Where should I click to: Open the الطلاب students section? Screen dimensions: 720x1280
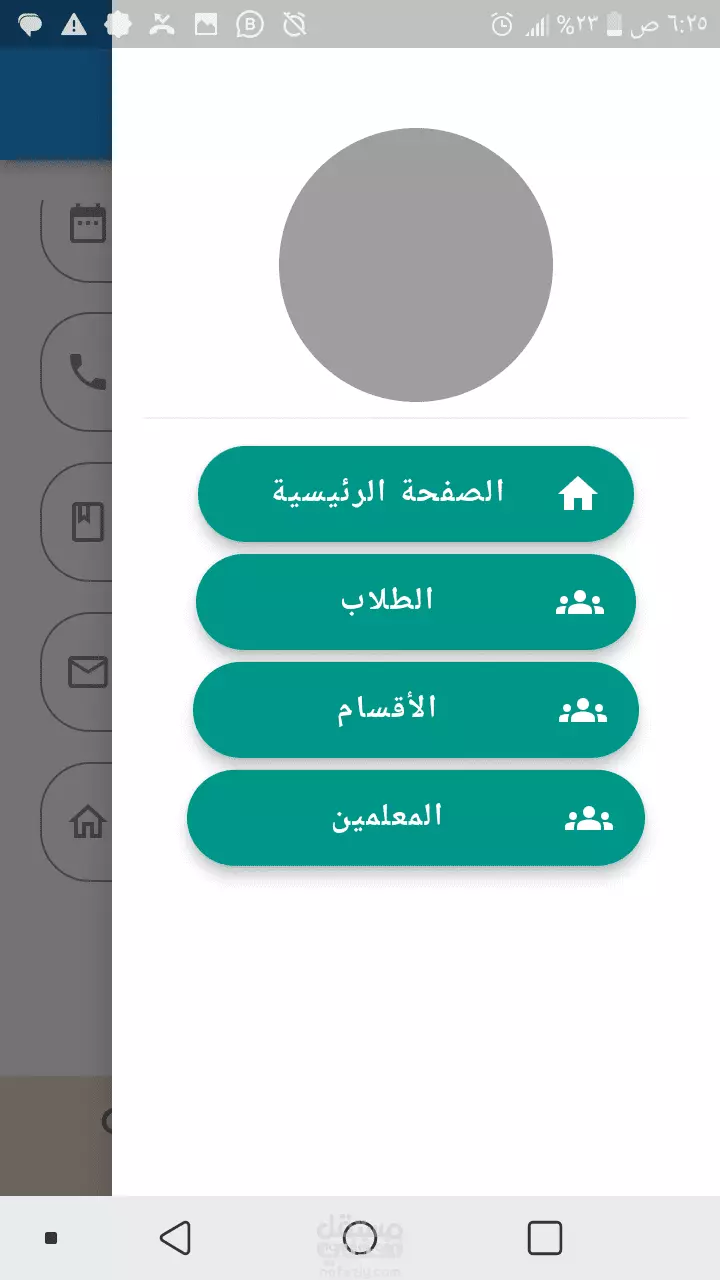(416, 601)
